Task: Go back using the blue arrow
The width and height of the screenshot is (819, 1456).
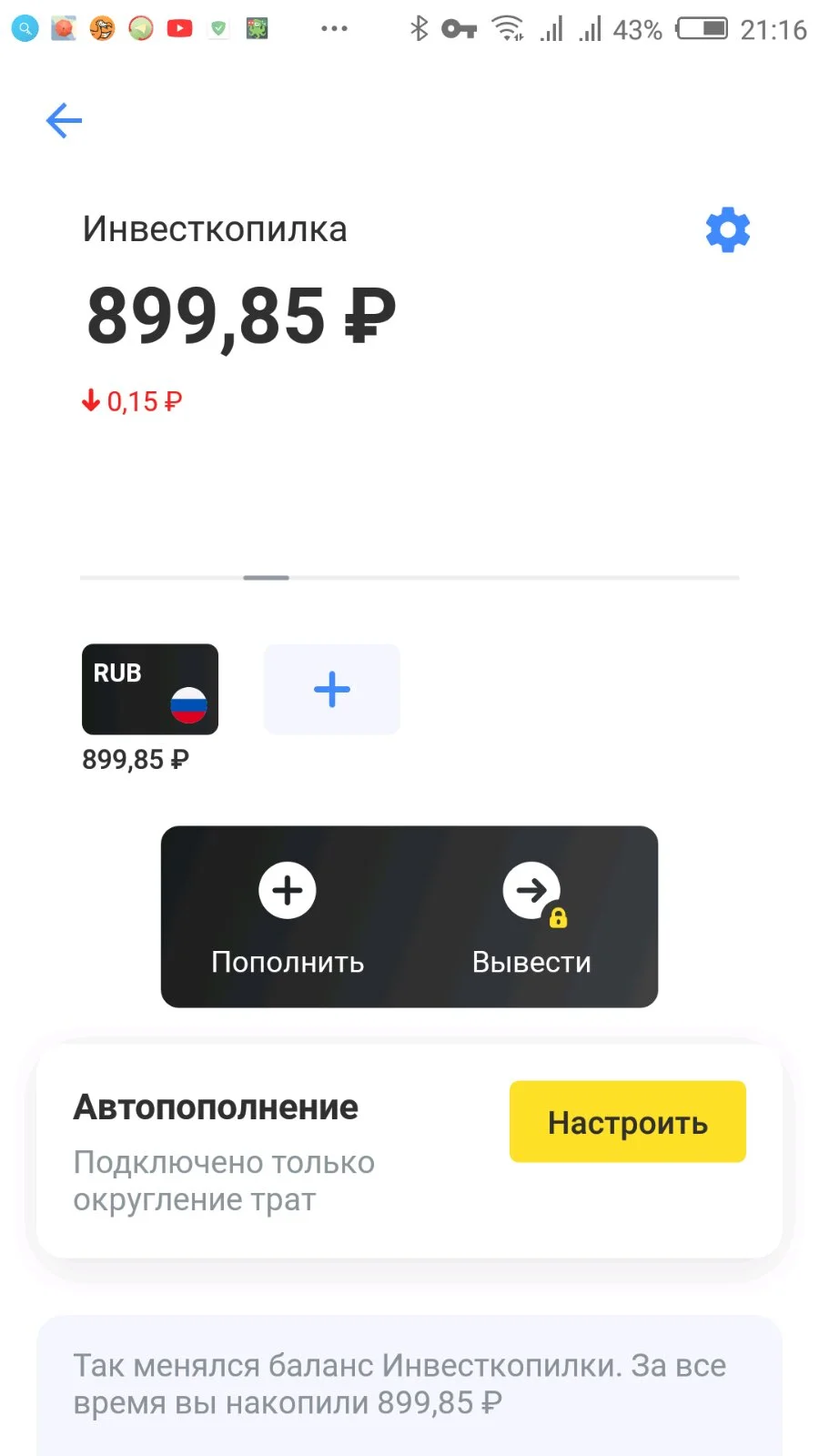Action: tap(64, 120)
